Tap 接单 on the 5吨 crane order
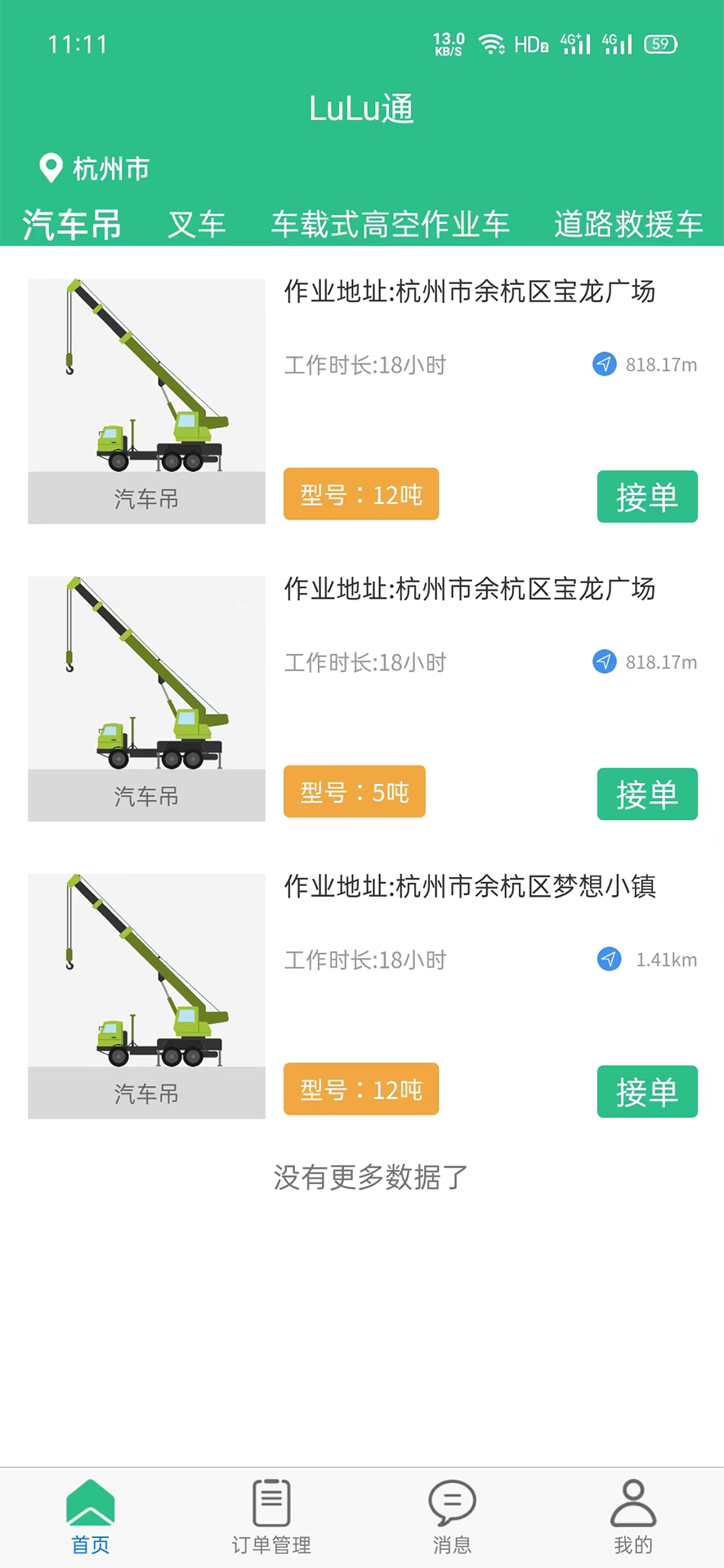Screen dimensions: 724x1568 647,794
